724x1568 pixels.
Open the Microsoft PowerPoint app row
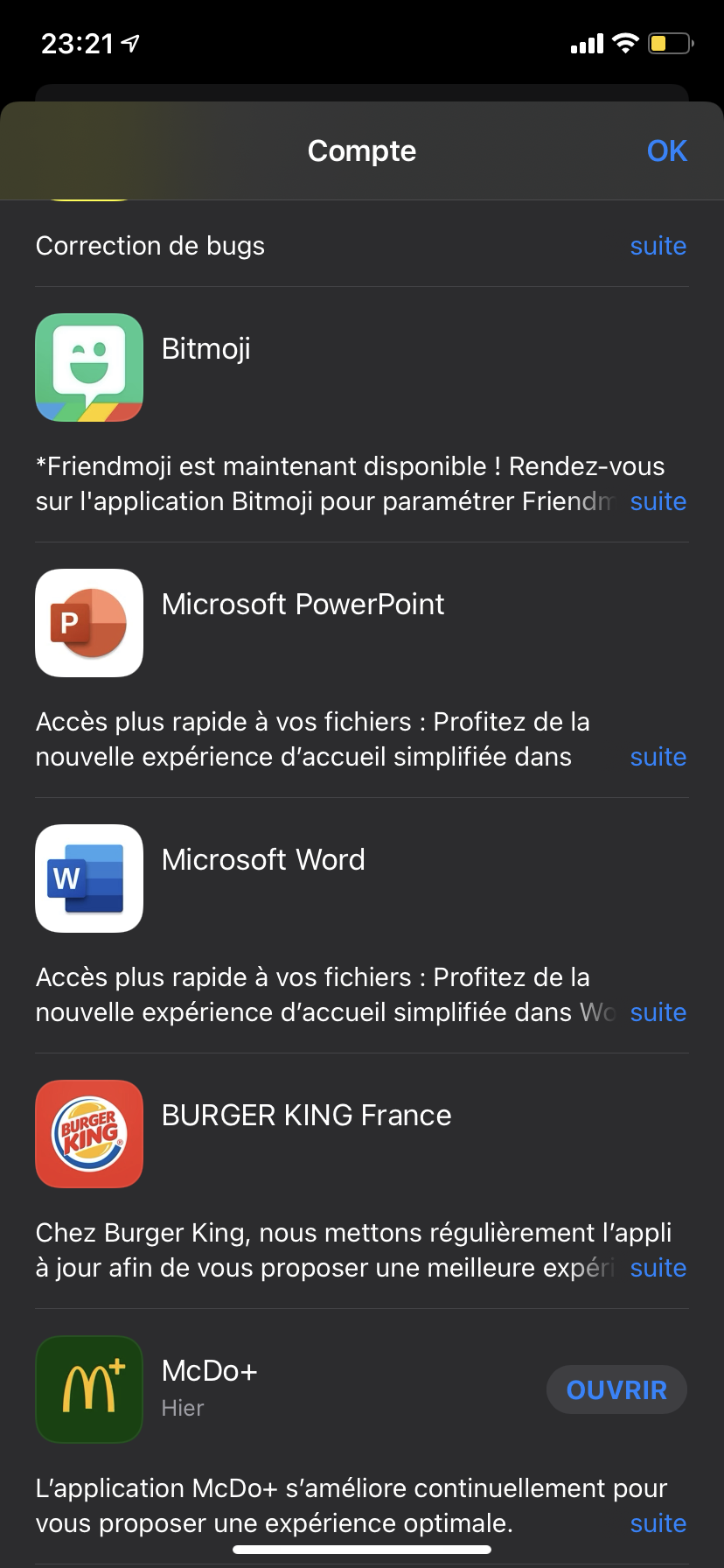click(303, 605)
